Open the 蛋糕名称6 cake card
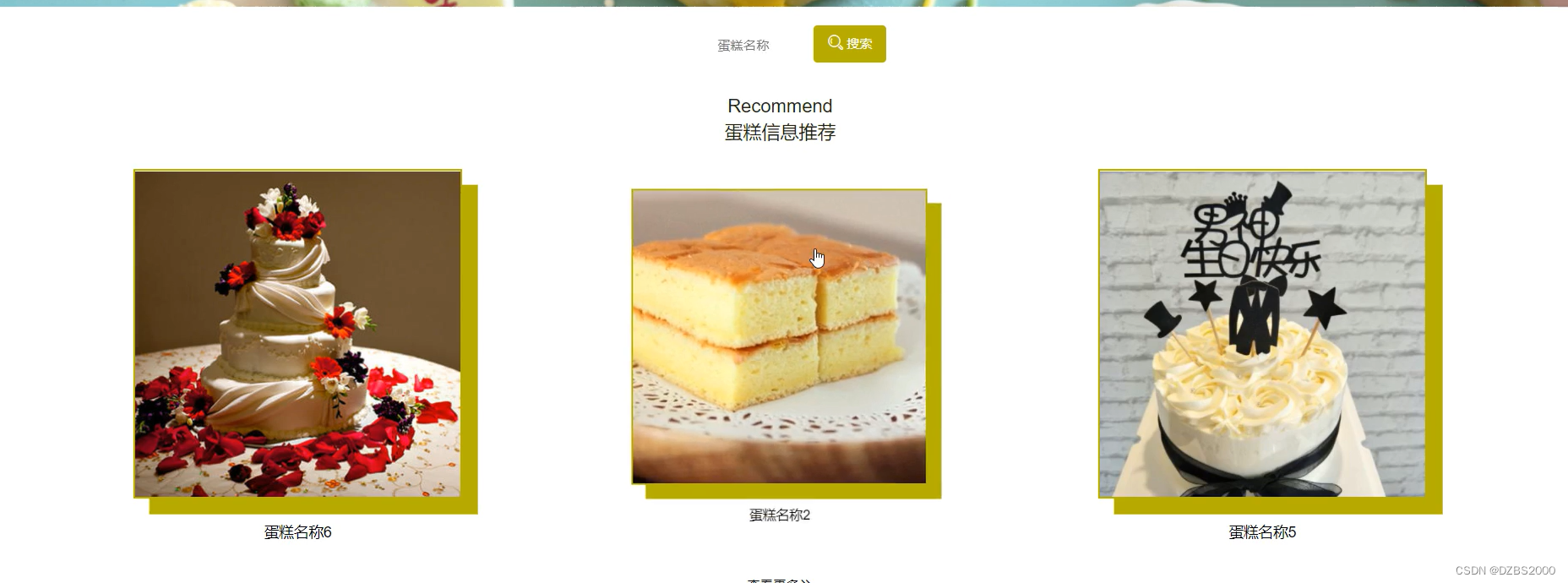Image resolution: width=1568 pixels, height=583 pixels. point(297,334)
